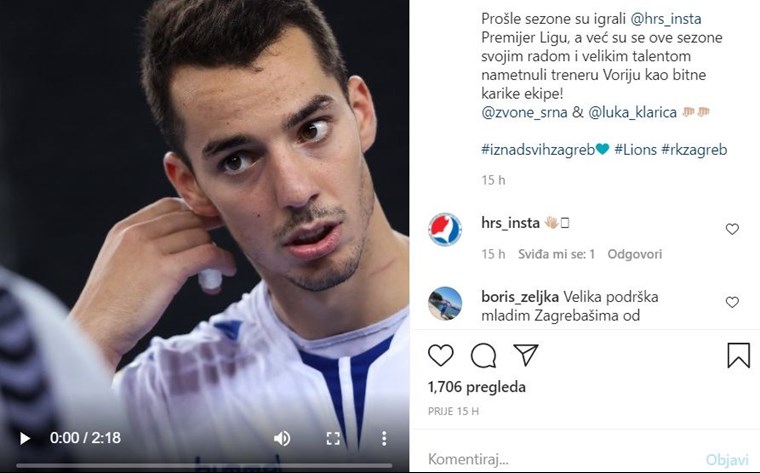This screenshot has height=473, width=760.
Task: Open the #iznadsvihzagreb hashtag
Action: click(x=538, y=149)
